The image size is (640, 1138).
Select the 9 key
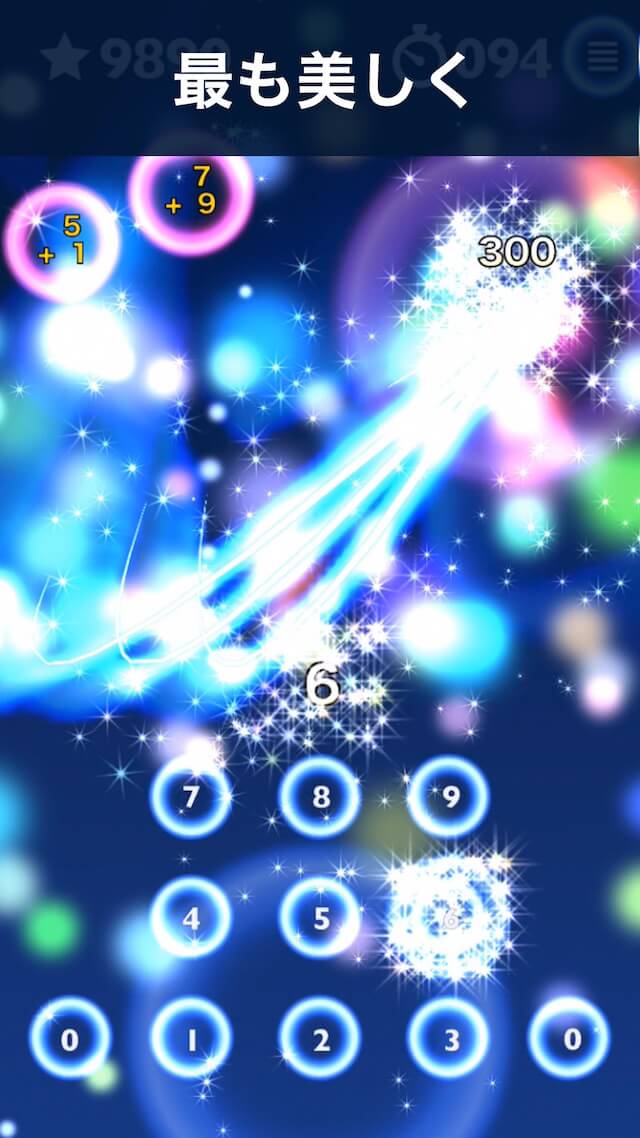[x=449, y=797]
